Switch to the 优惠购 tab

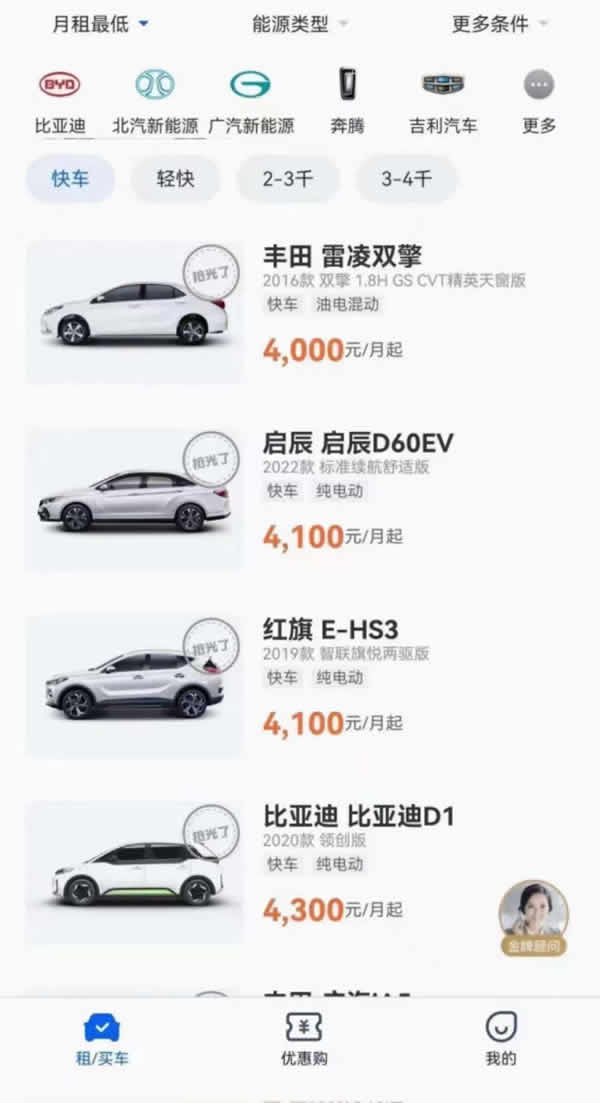pos(303,1038)
